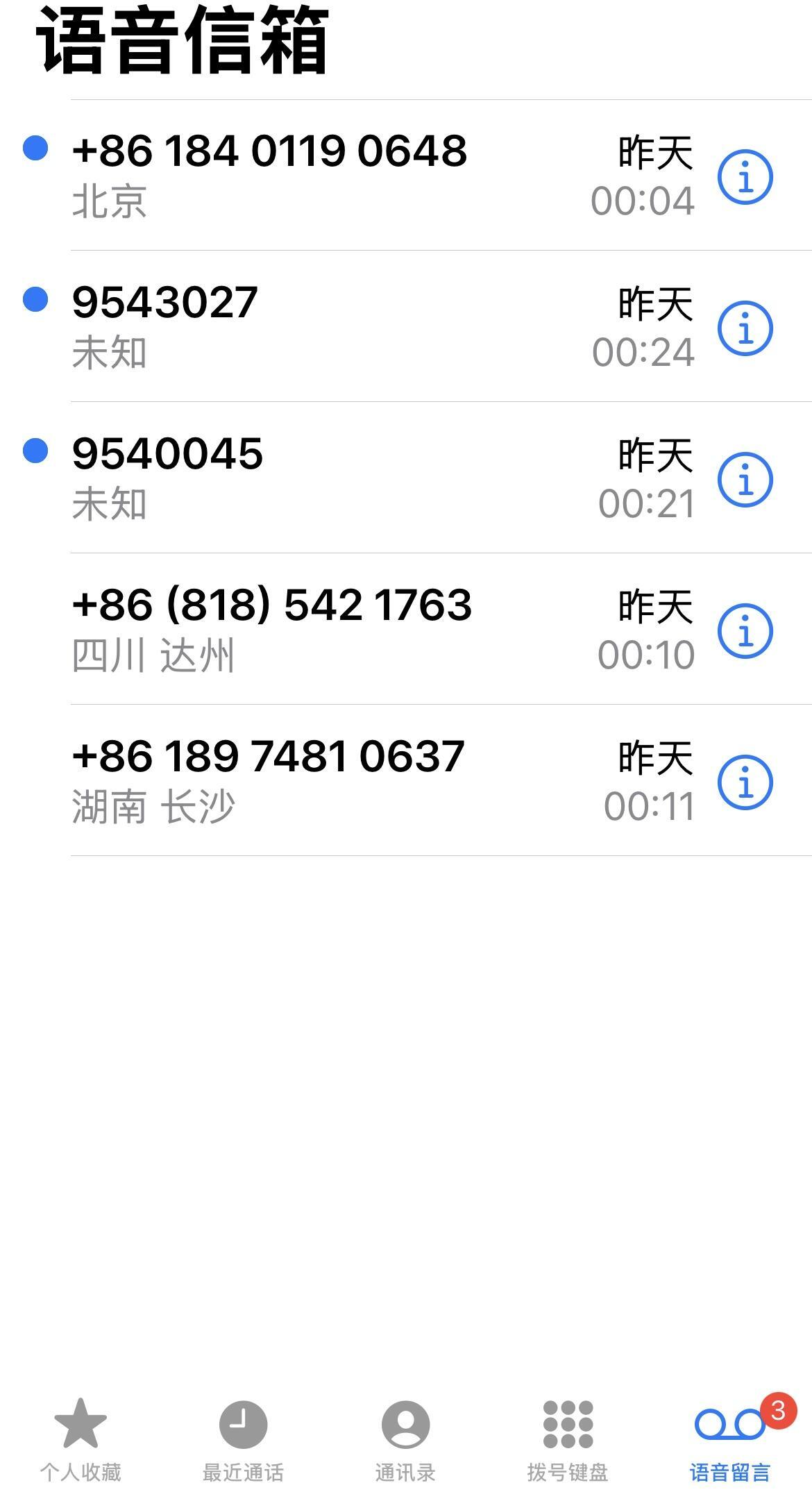Tap info icon beside +86 (818) 542 1763
This screenshot has width=812, height=1501.
pos(745,630)
